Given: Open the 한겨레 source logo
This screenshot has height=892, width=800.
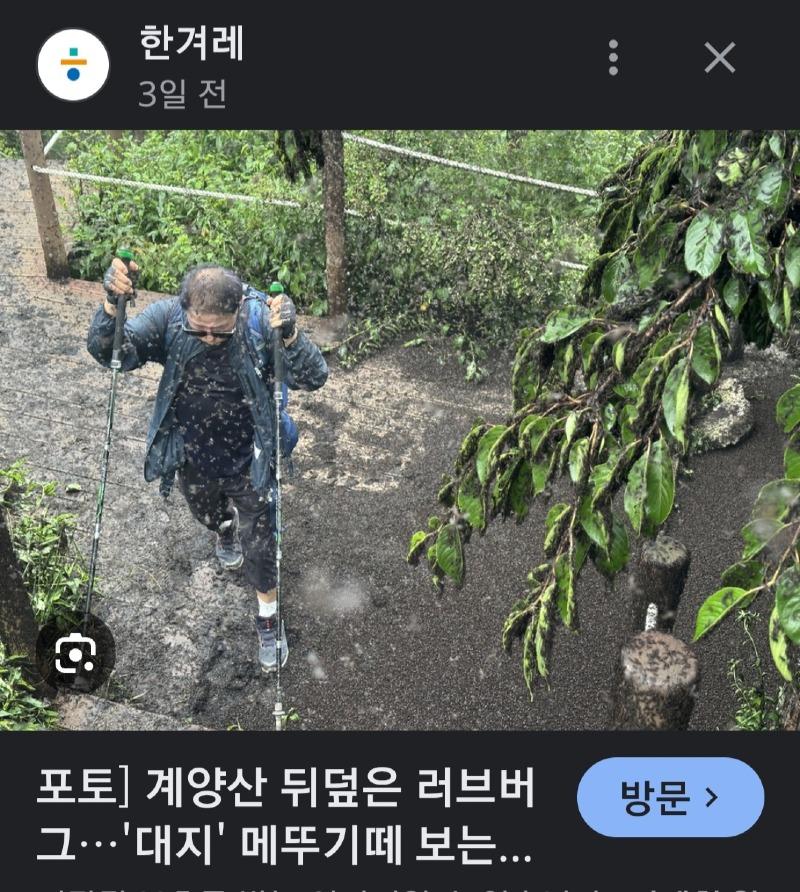Looking at the screenshot, I should coord(73,64).
